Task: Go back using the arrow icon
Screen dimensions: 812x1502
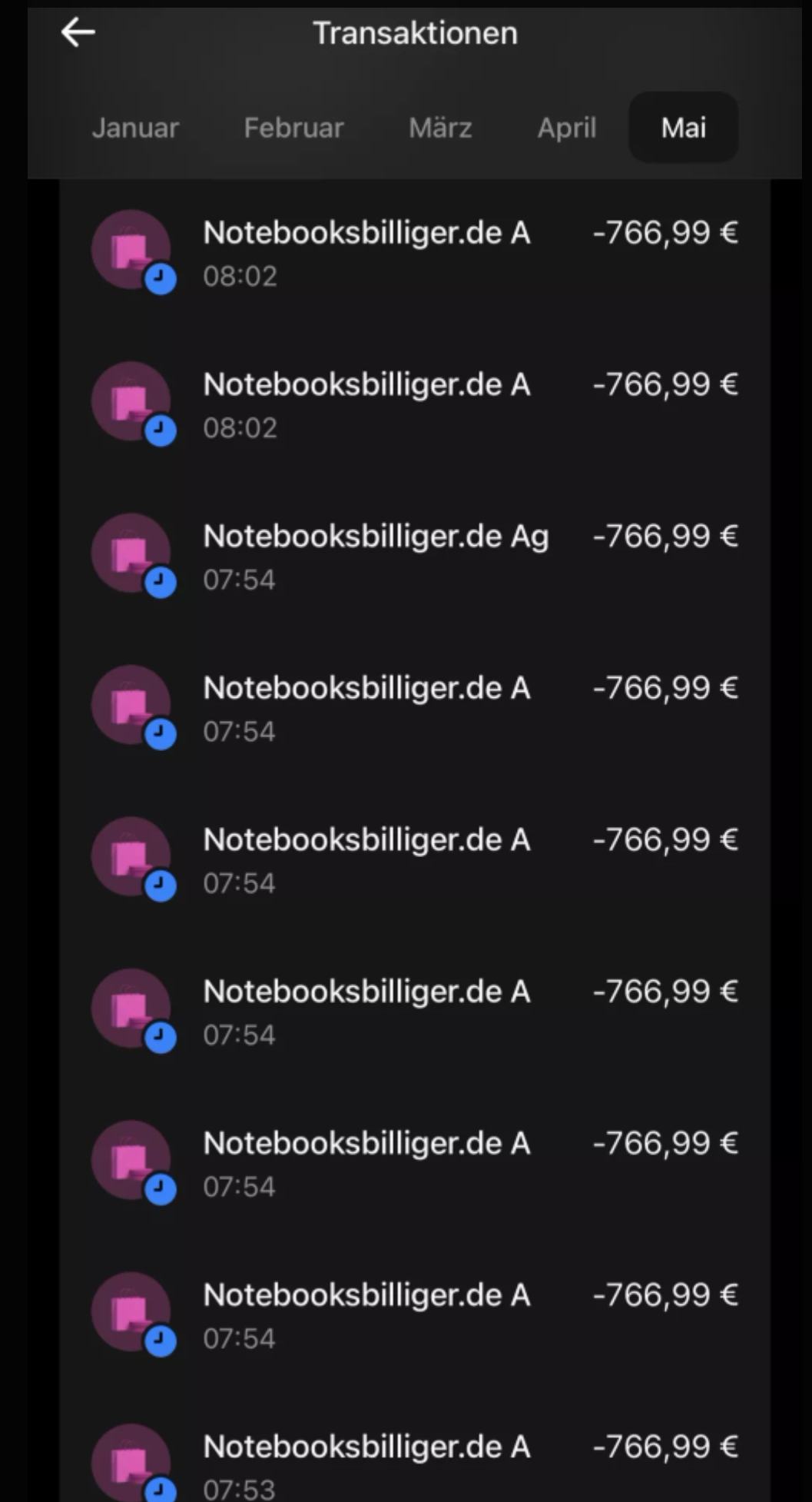Action: click(x=78, y=32)
